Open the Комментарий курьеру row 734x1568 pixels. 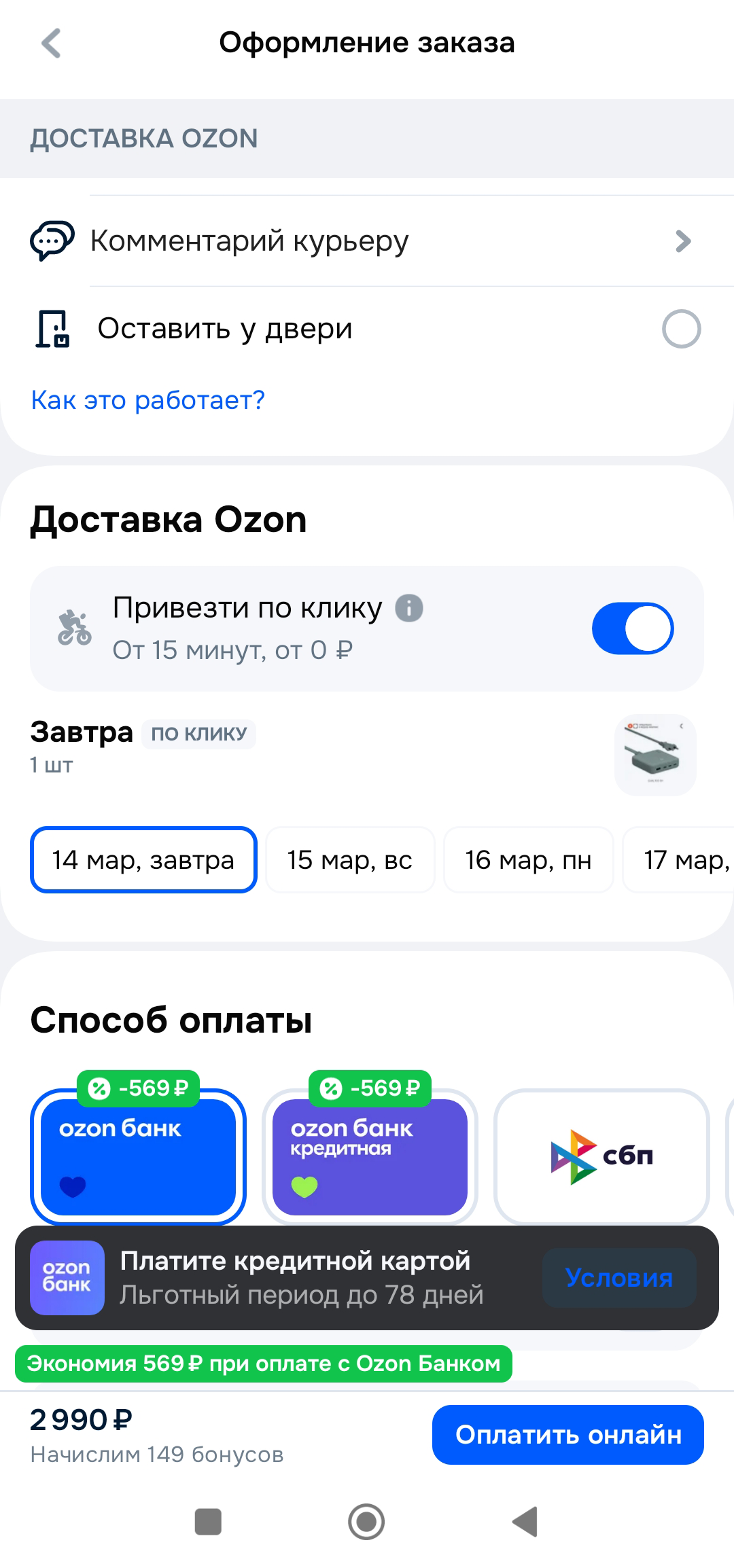pyautogui.click(x=381, y=241)
